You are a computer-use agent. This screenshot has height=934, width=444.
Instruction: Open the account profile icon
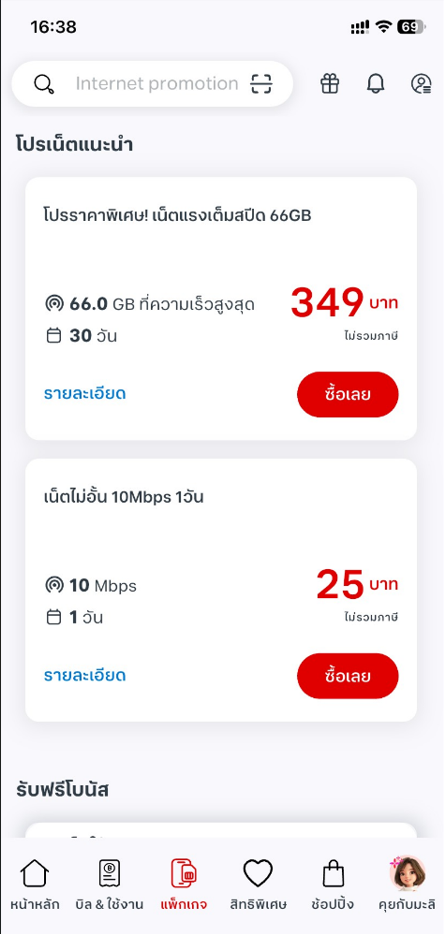tap(421, 84)
